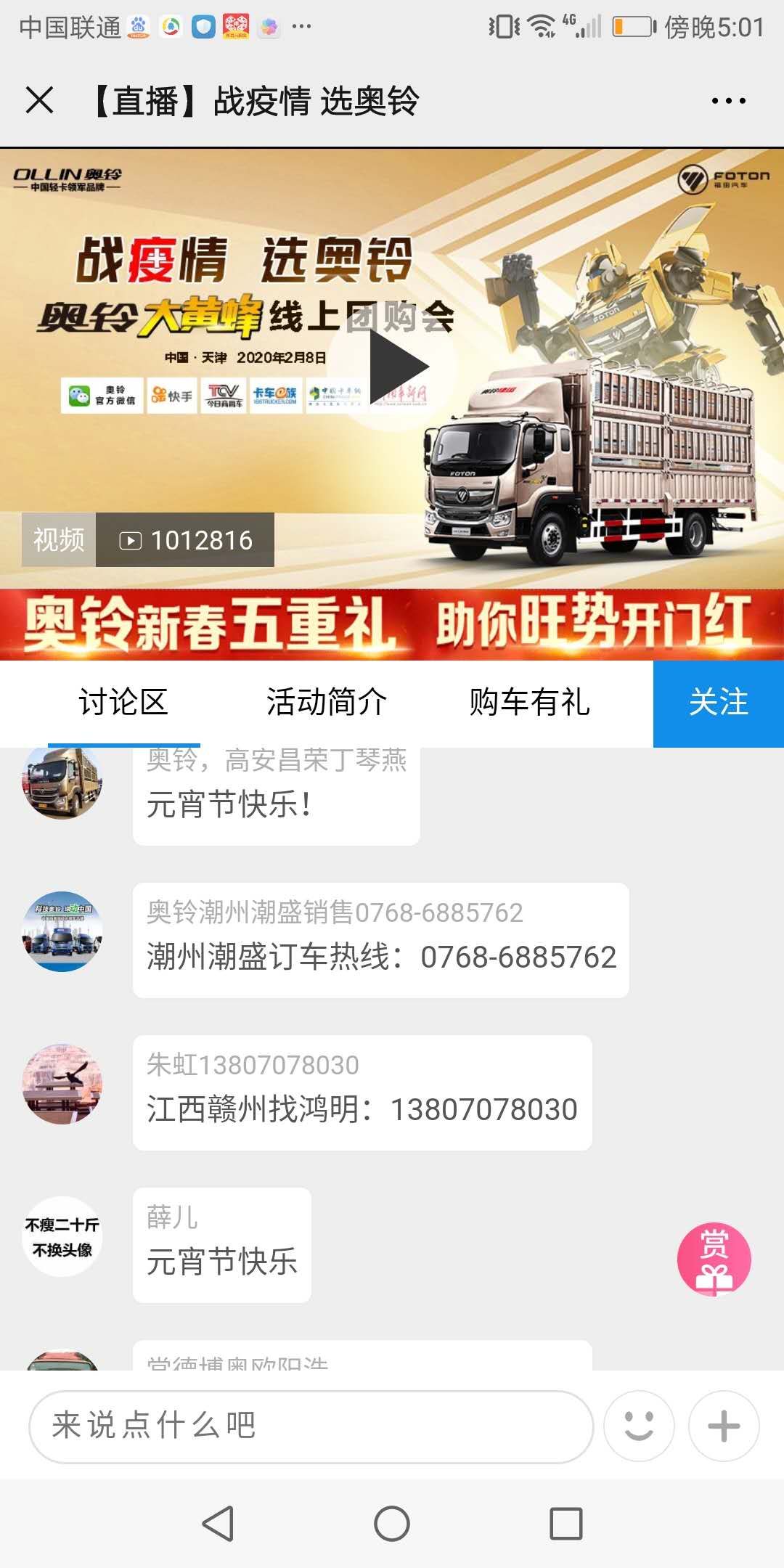Image resolution: width=784 pixels, height=1568 pixels.
Task: Open the 奥铃新春五重礼 promotion banner
Action: click(392, 624)
